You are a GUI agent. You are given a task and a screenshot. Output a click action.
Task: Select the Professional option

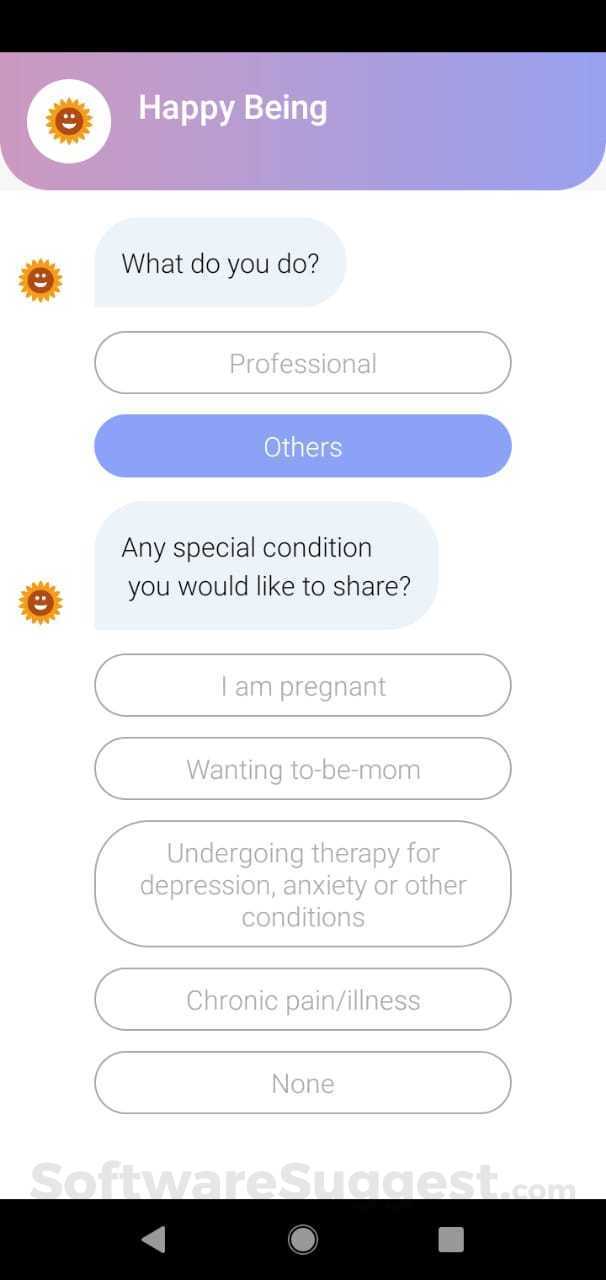click(x=302, y=363)
